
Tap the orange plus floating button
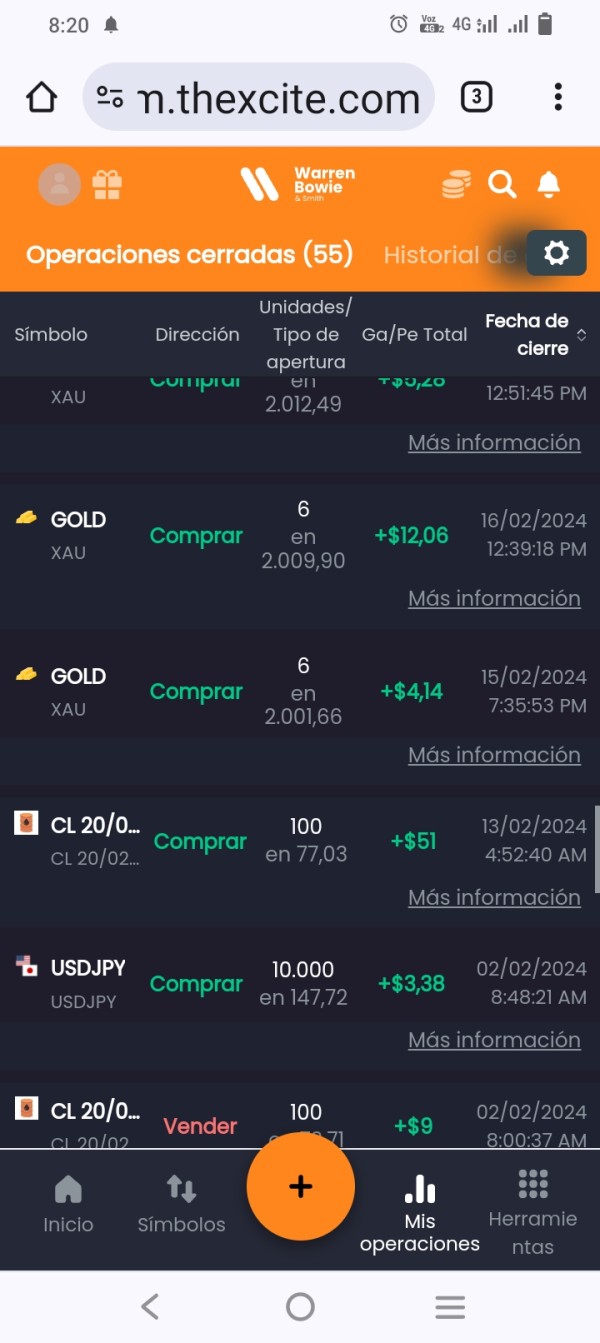click(x=300, y=1187)
